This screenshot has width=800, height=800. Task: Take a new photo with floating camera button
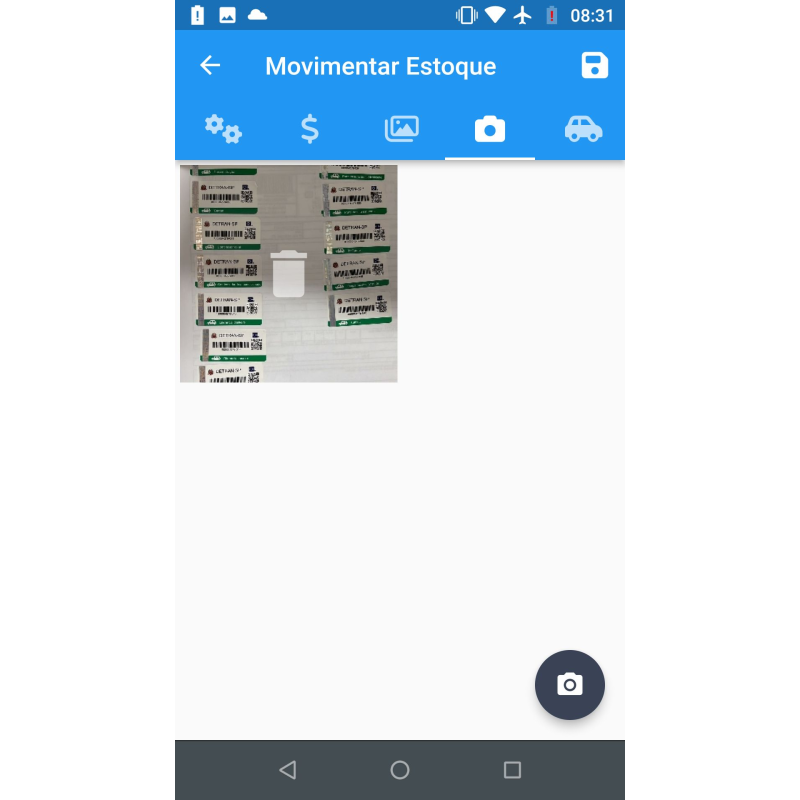point(570,685)
